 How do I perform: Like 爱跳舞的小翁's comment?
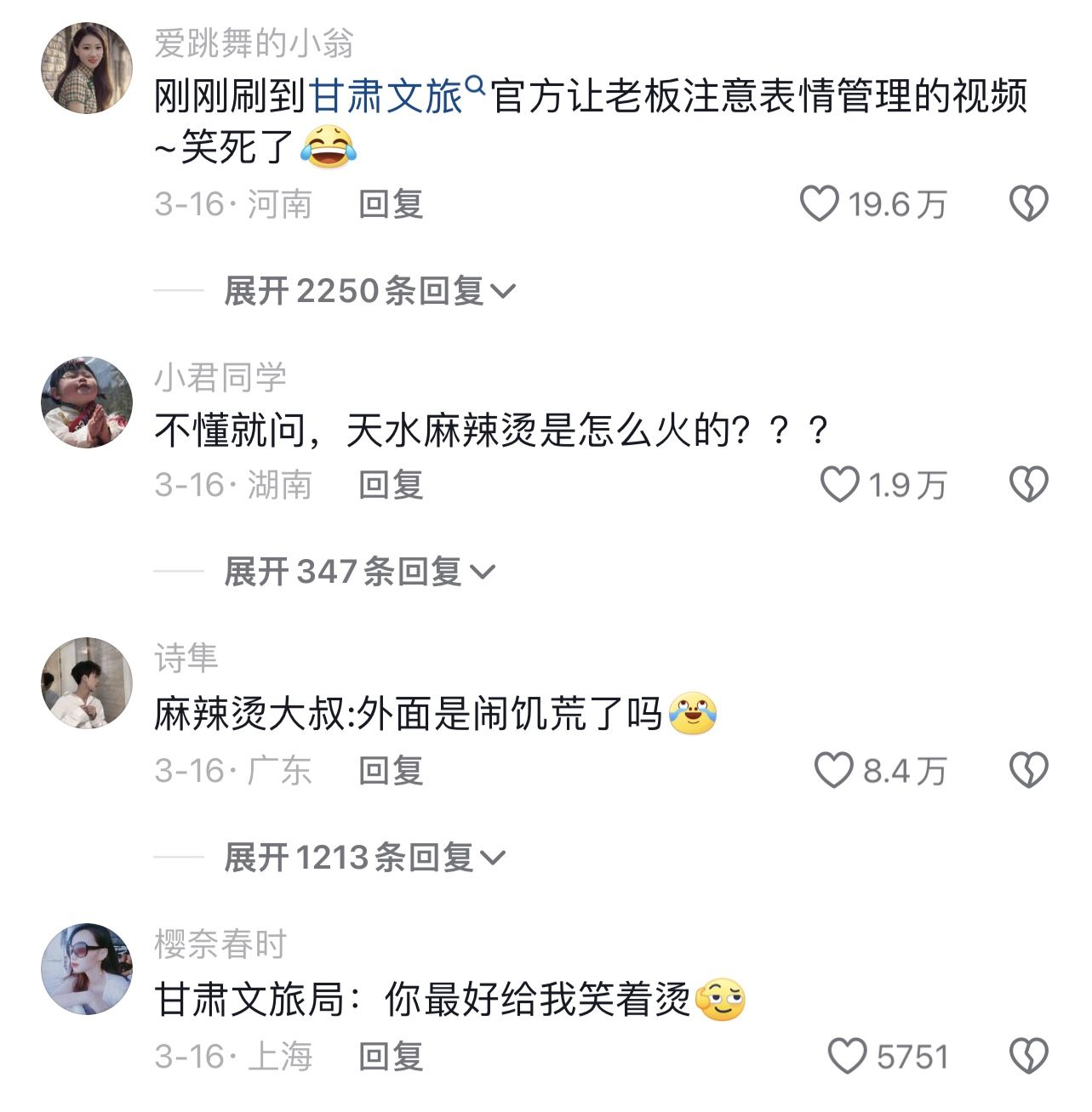pyautogui.click(x=820, y=204)
